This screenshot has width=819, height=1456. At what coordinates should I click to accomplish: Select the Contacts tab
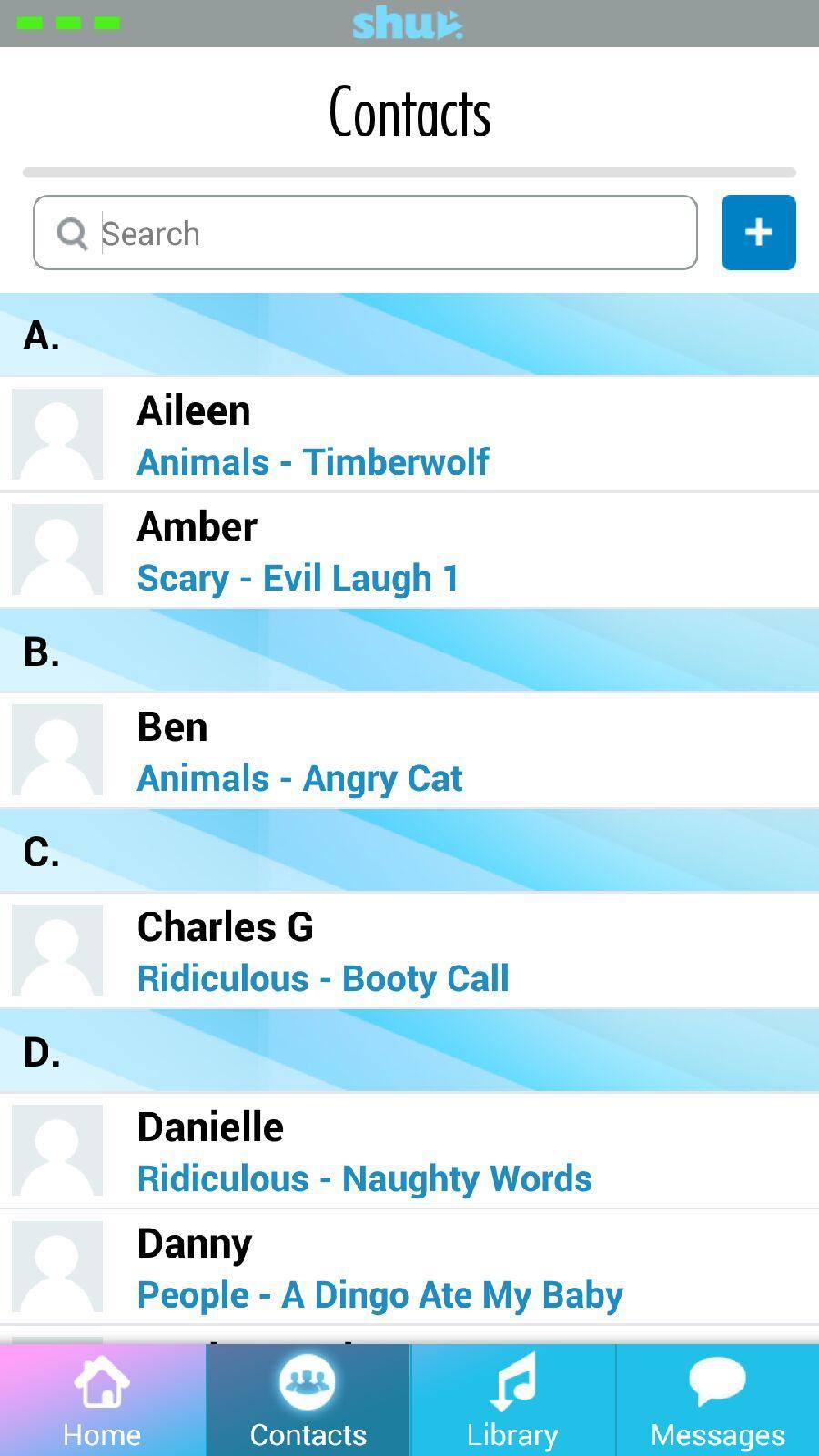(x=308, y=1401)
